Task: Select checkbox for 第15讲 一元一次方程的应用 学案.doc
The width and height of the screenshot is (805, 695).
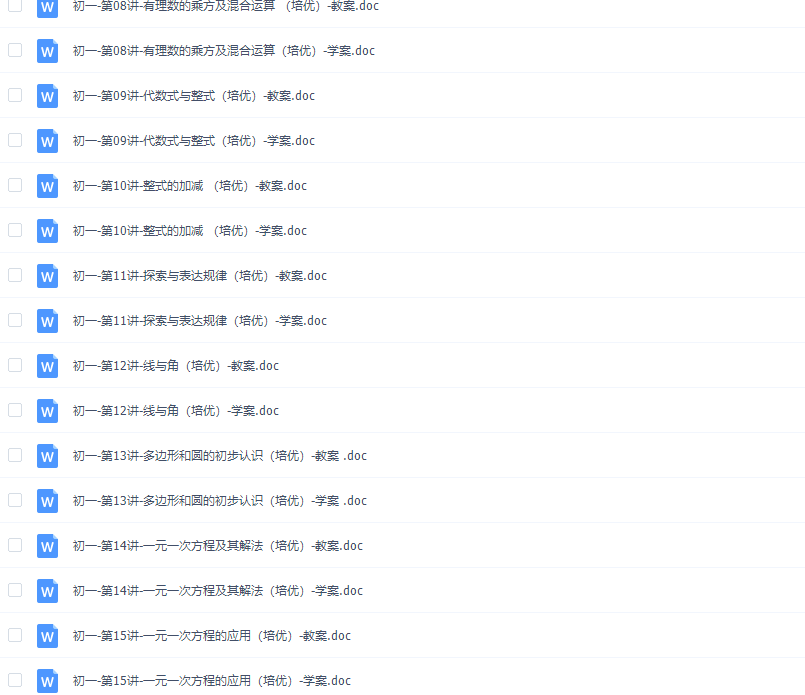Action: click(x=15, y=680)
